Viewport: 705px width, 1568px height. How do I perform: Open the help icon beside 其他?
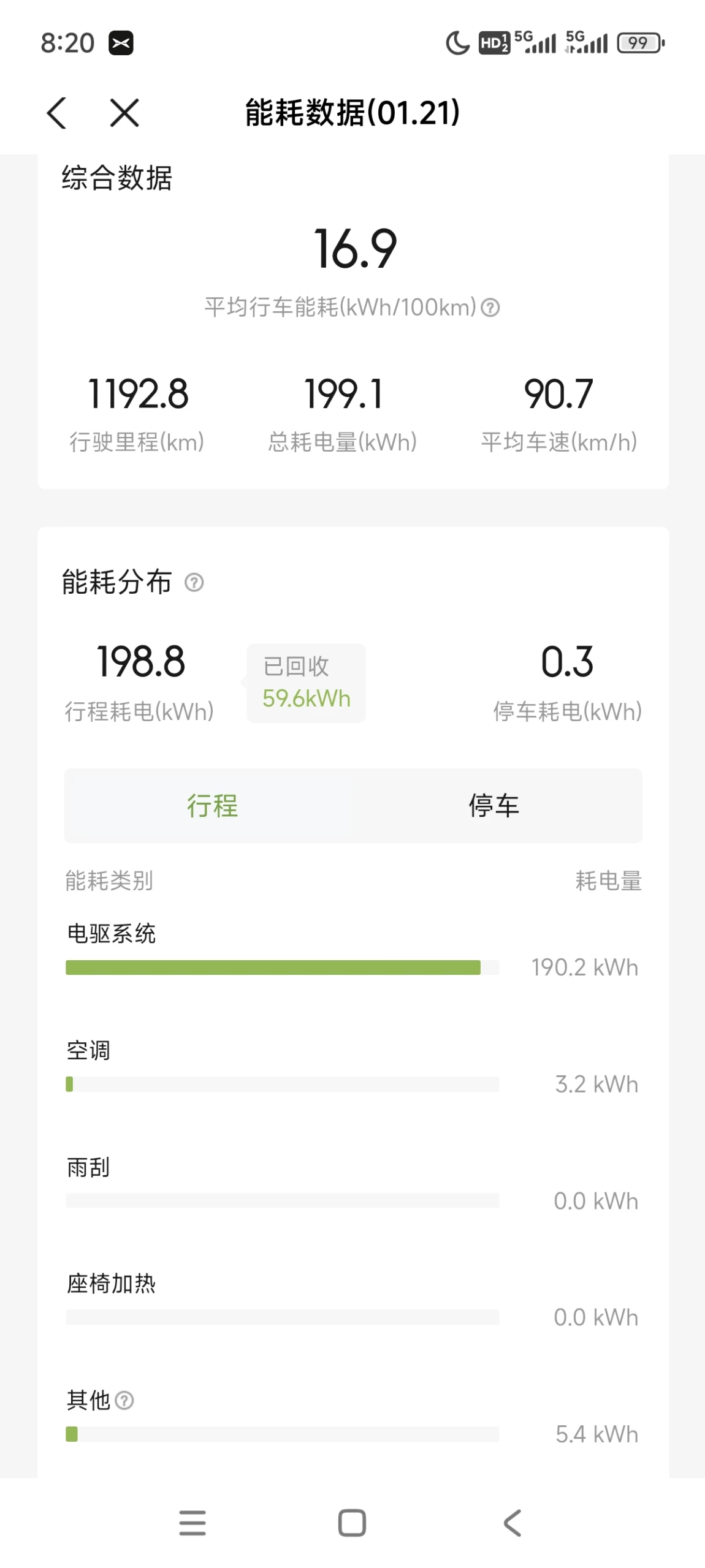[x=124, y=1400]
